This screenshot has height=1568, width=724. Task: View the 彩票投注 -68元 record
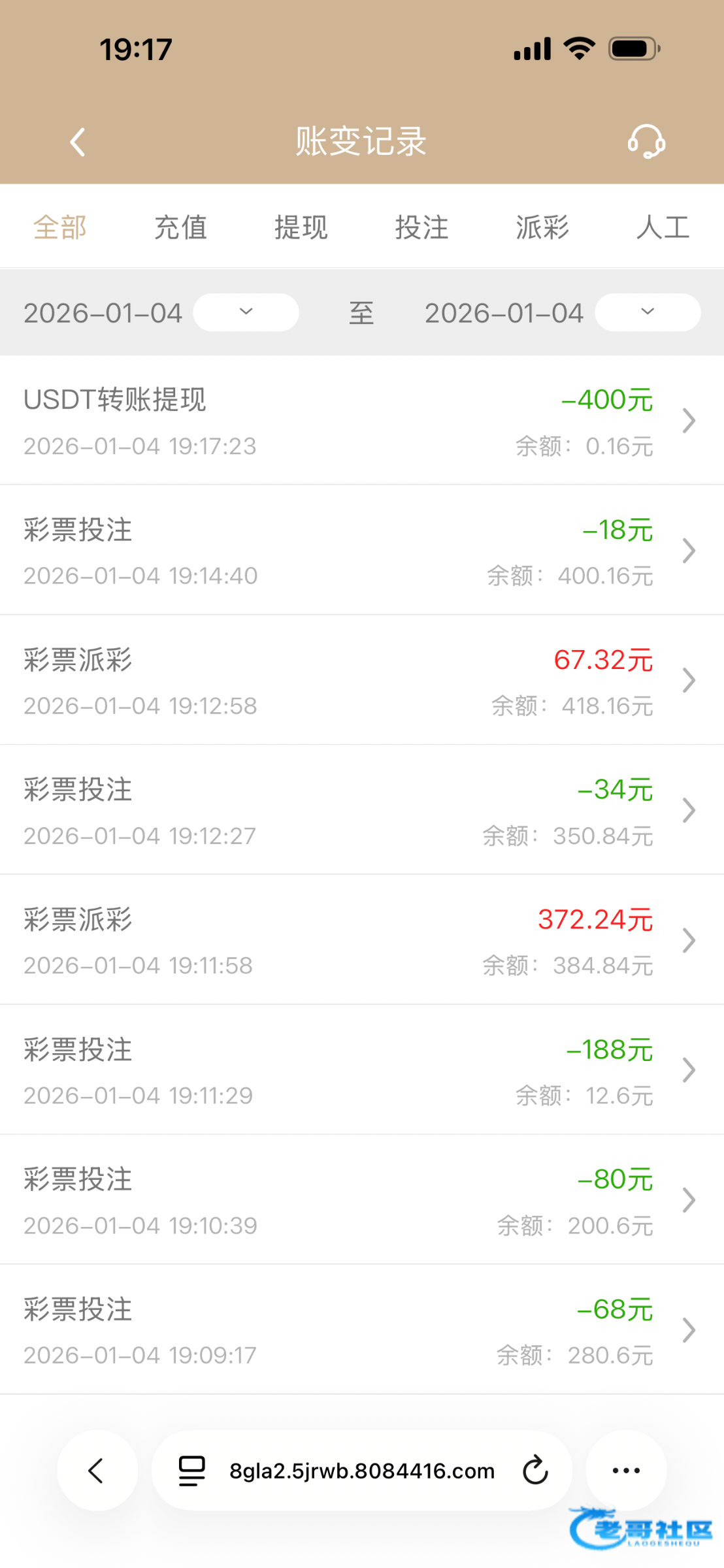click(x=361, y=1330)
